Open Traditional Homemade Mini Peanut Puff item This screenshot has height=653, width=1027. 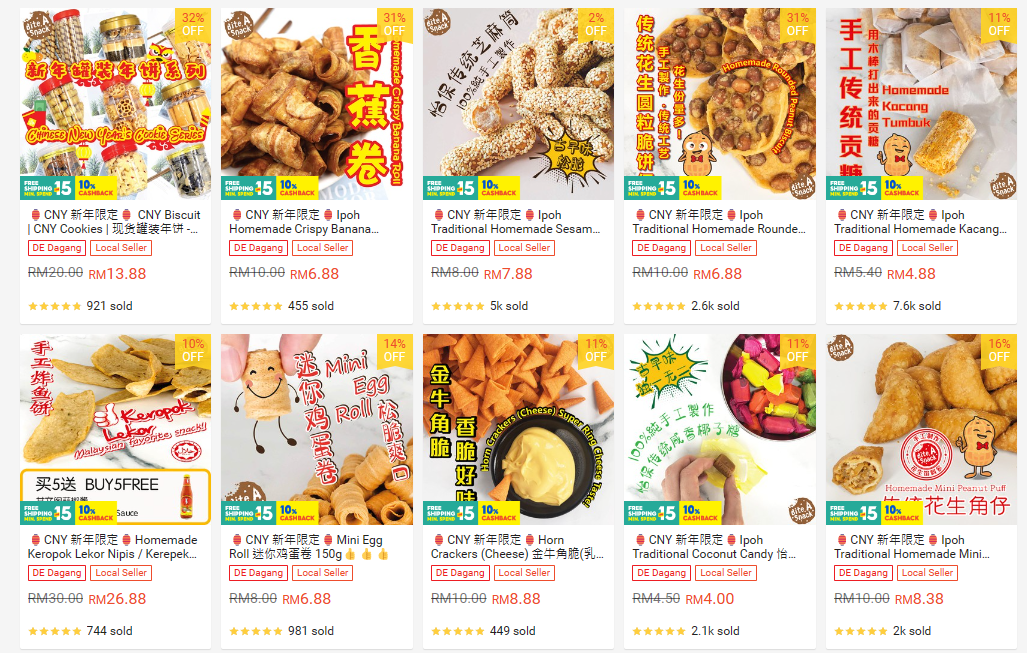(921, 430)
